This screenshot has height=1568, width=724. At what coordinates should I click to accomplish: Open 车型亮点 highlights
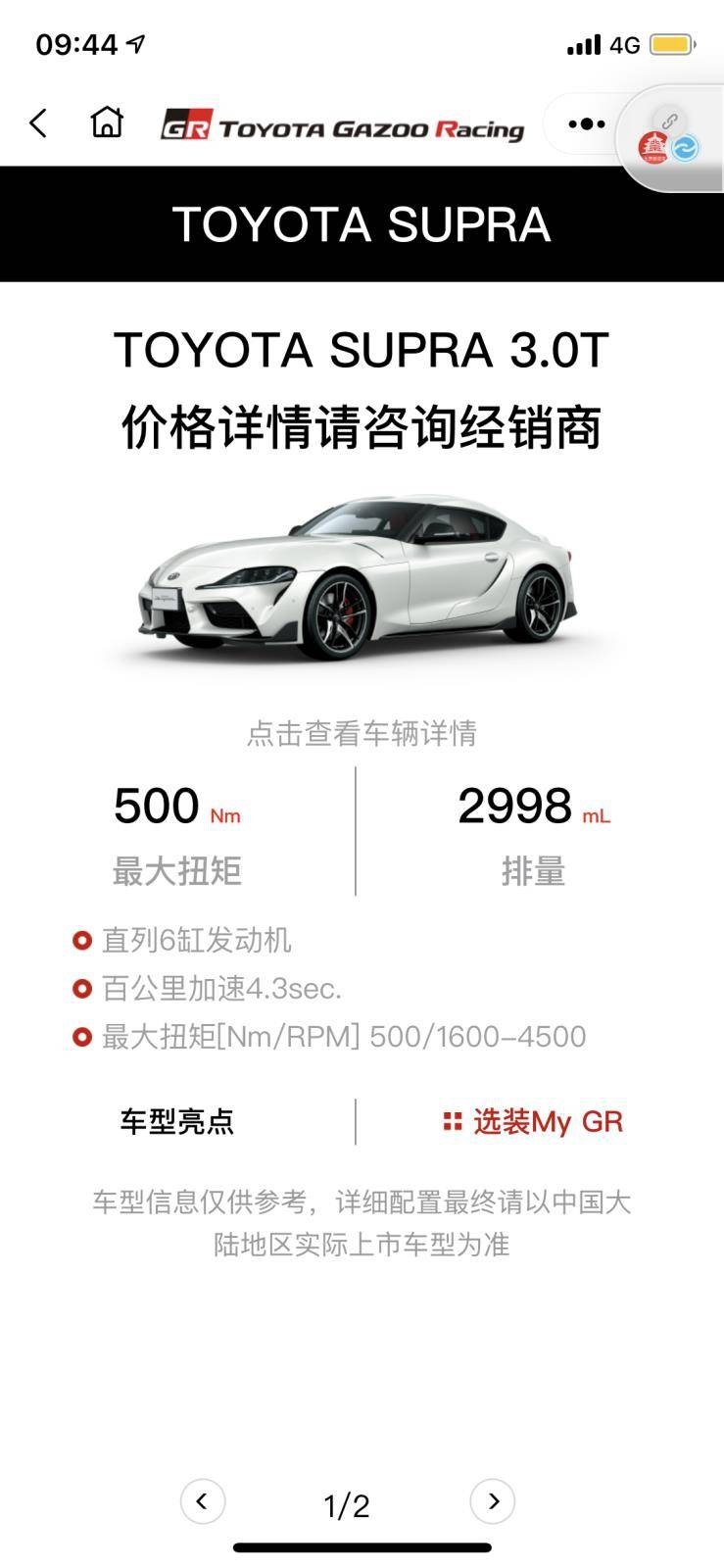[x=177, y=1121]
